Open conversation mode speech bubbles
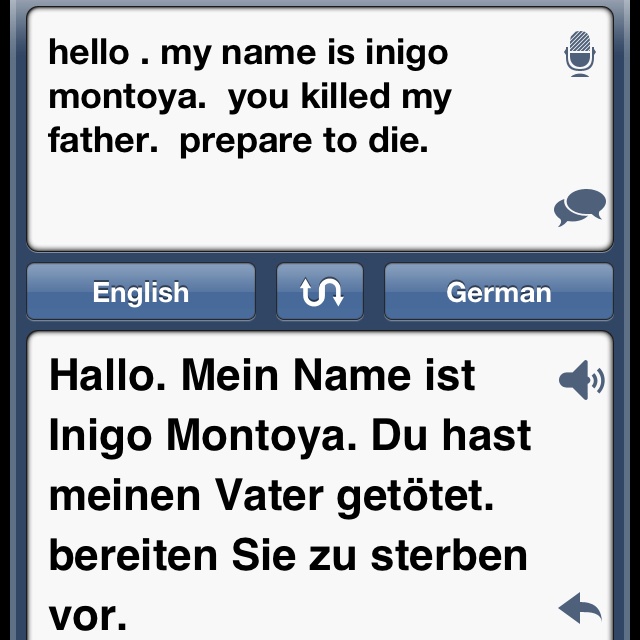Screen dimensions: 640x640 coord(579,207)
